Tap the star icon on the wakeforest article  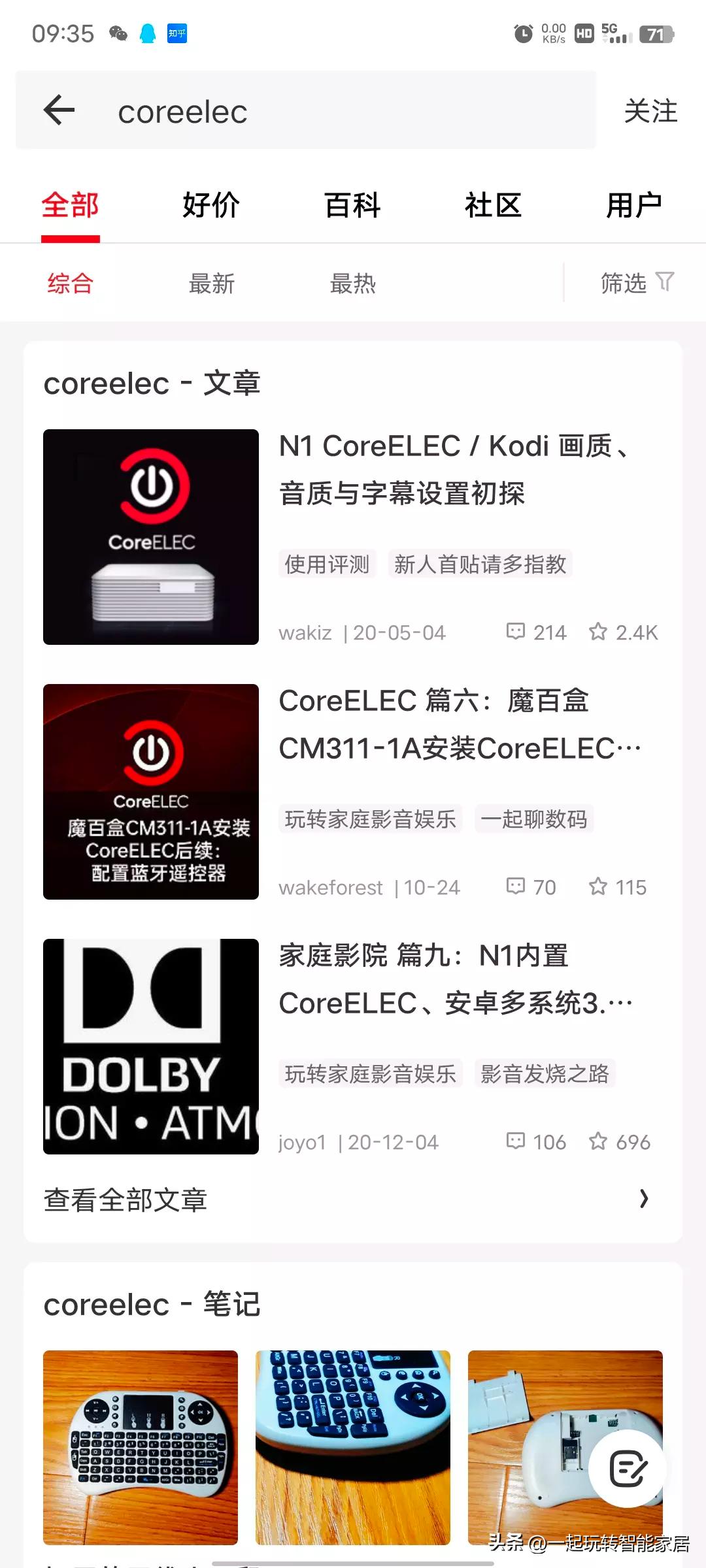598,887
